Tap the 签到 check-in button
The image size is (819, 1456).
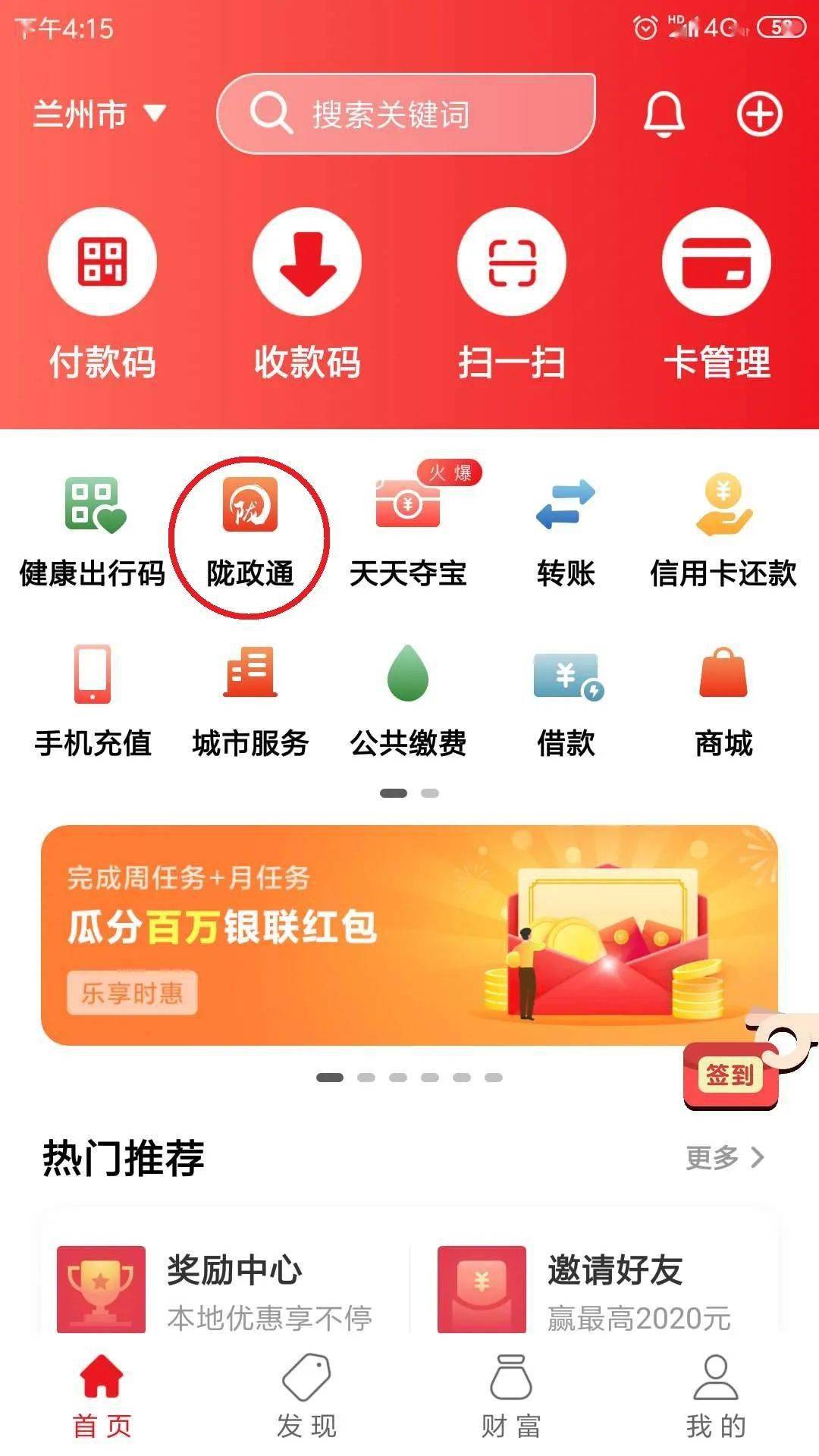pos(730,1075)
